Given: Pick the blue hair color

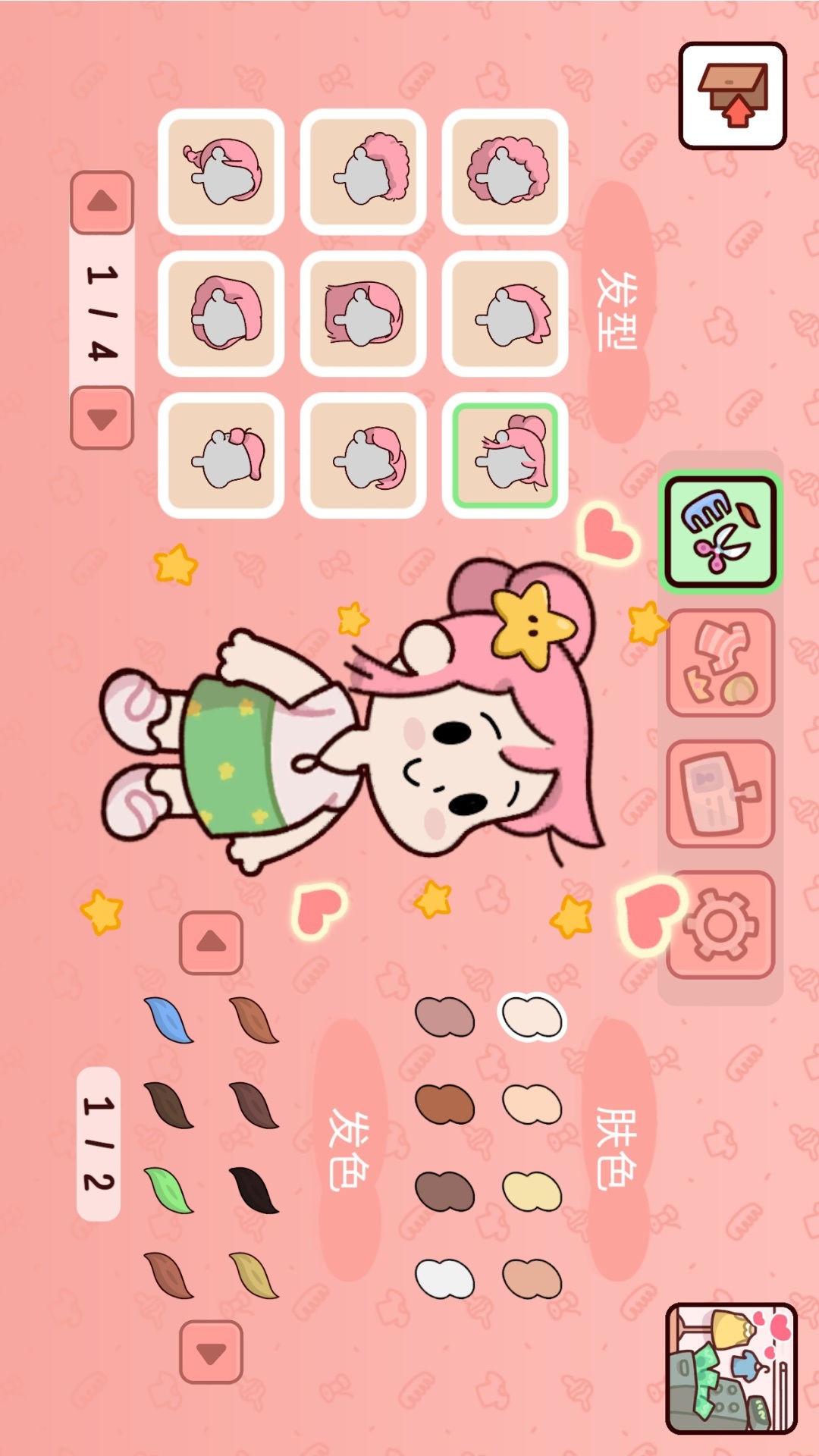Looking at the screenshot, I should 169,1020.
